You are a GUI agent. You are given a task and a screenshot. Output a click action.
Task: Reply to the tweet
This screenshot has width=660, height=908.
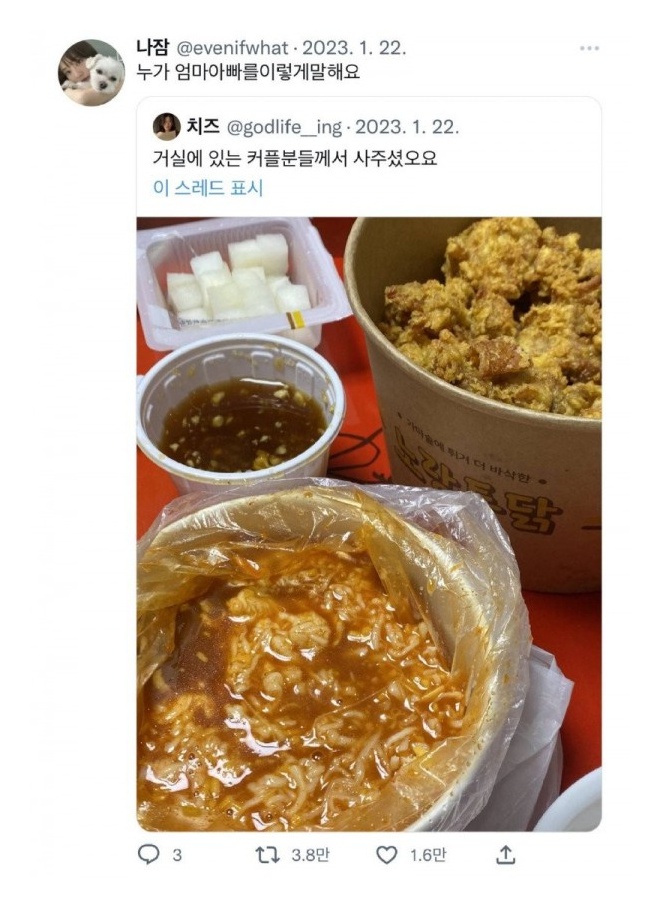[x=150, y=855]
